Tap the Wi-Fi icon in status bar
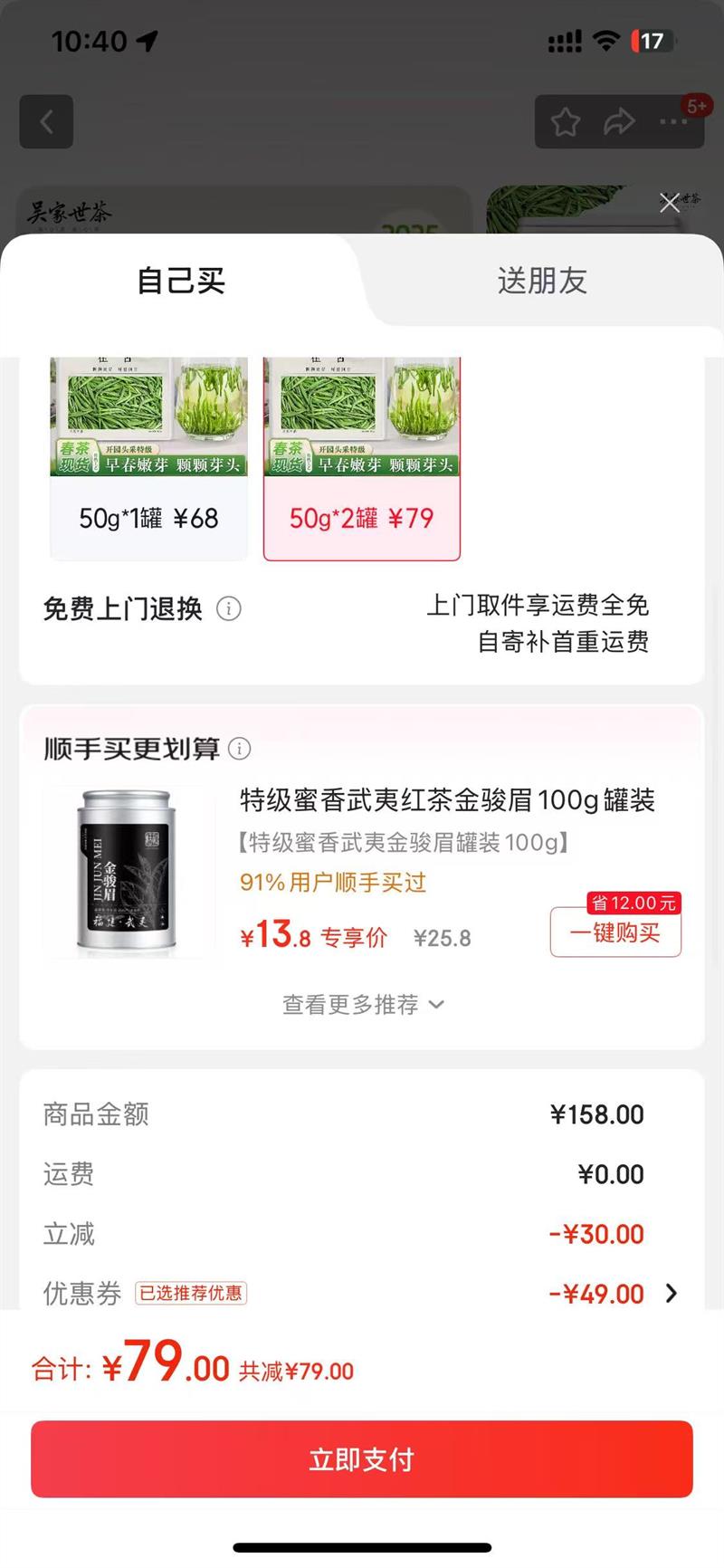 [608, 40]
